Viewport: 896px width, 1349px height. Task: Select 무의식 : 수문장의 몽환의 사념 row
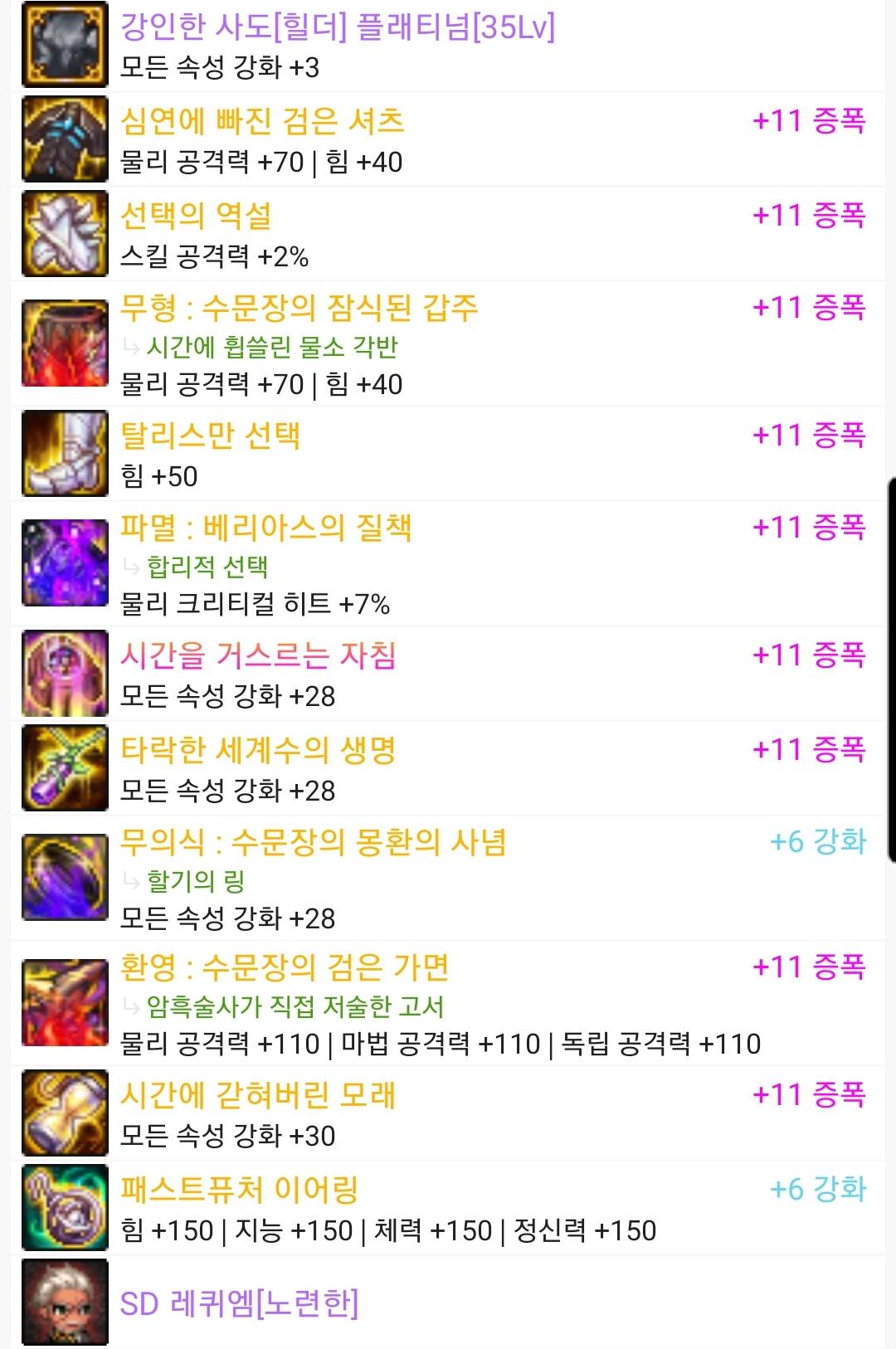(313, 843)
